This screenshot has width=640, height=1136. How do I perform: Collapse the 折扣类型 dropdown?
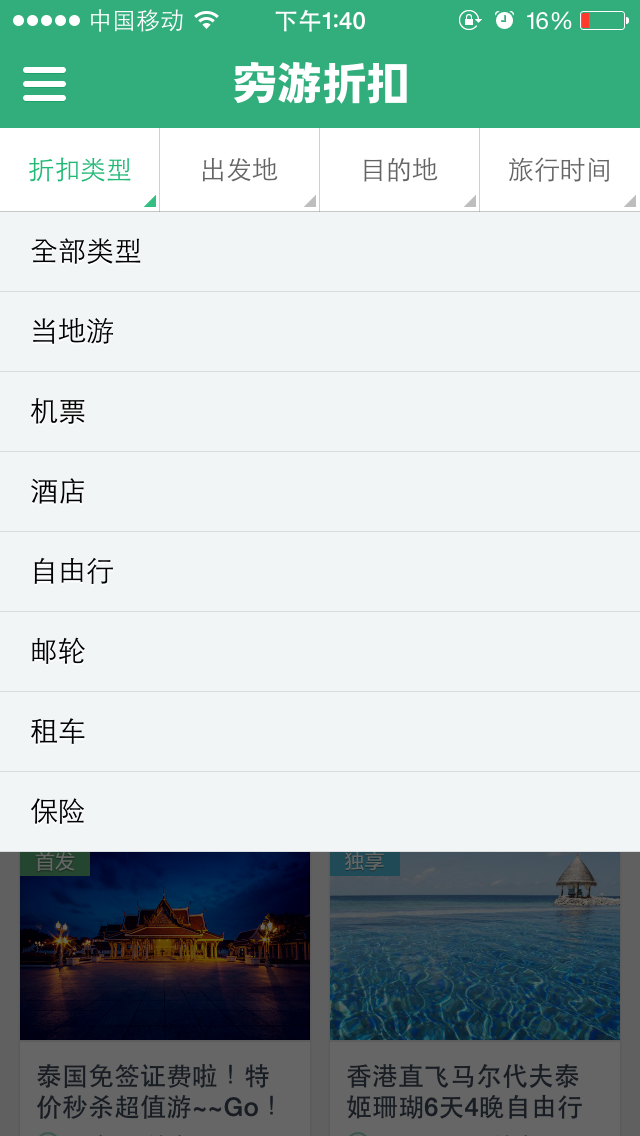tap(80, 170)
